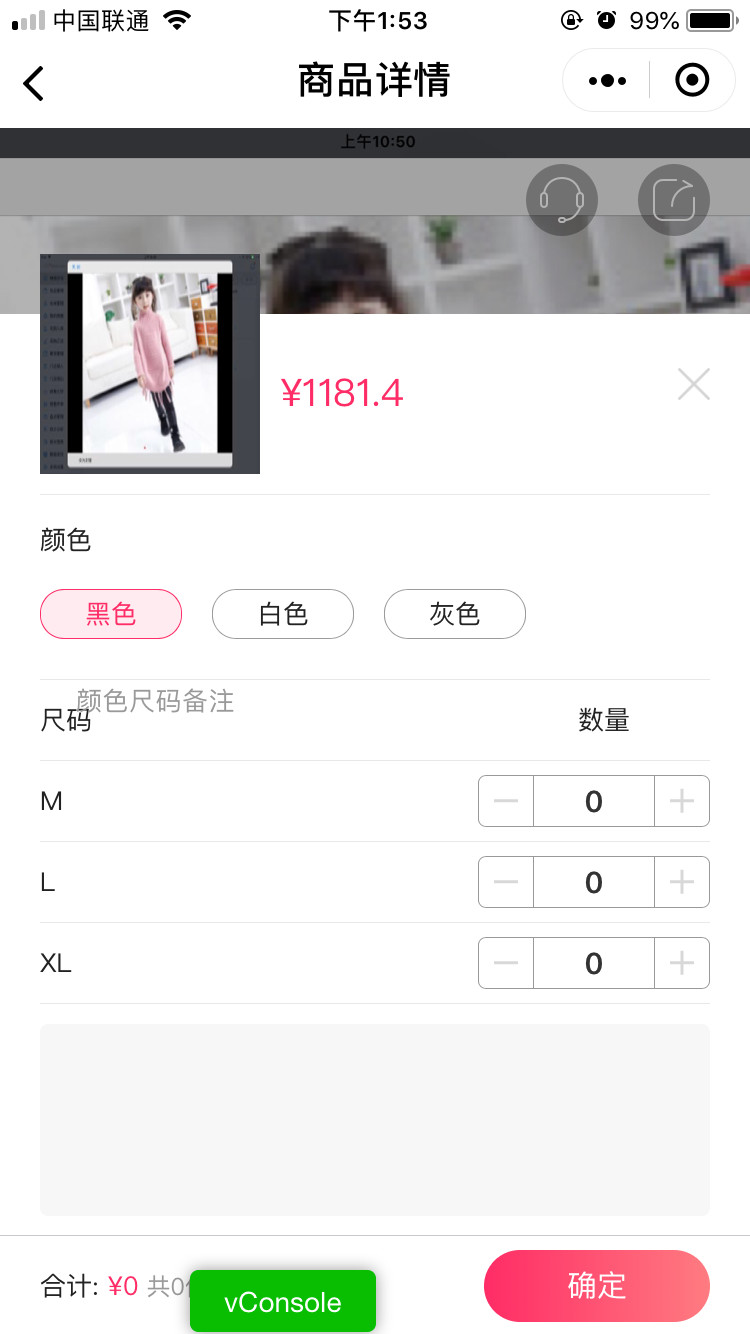Enter a color and size remark
This screenshot has height=1334, width=750.
(375, 1119)
